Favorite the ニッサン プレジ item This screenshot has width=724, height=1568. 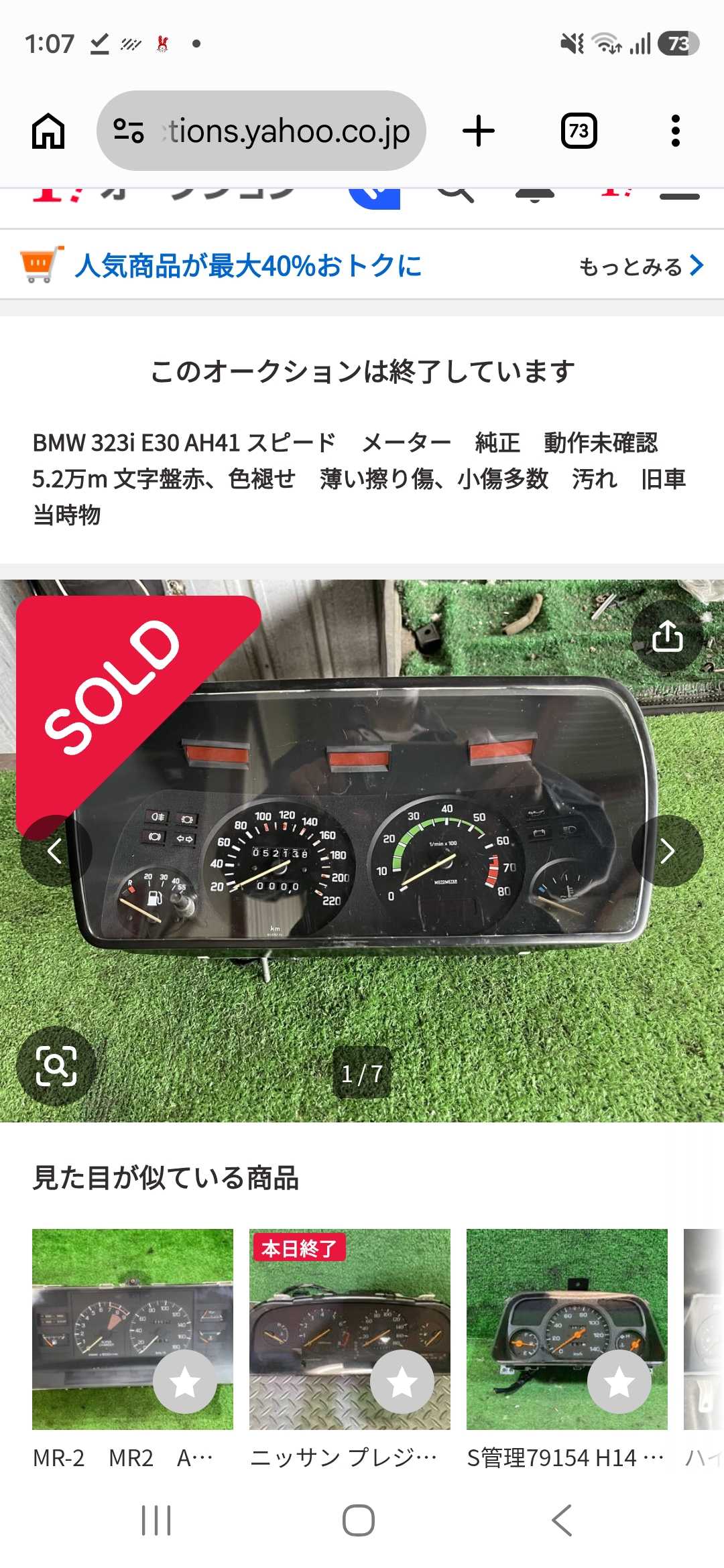point(402,1382)
